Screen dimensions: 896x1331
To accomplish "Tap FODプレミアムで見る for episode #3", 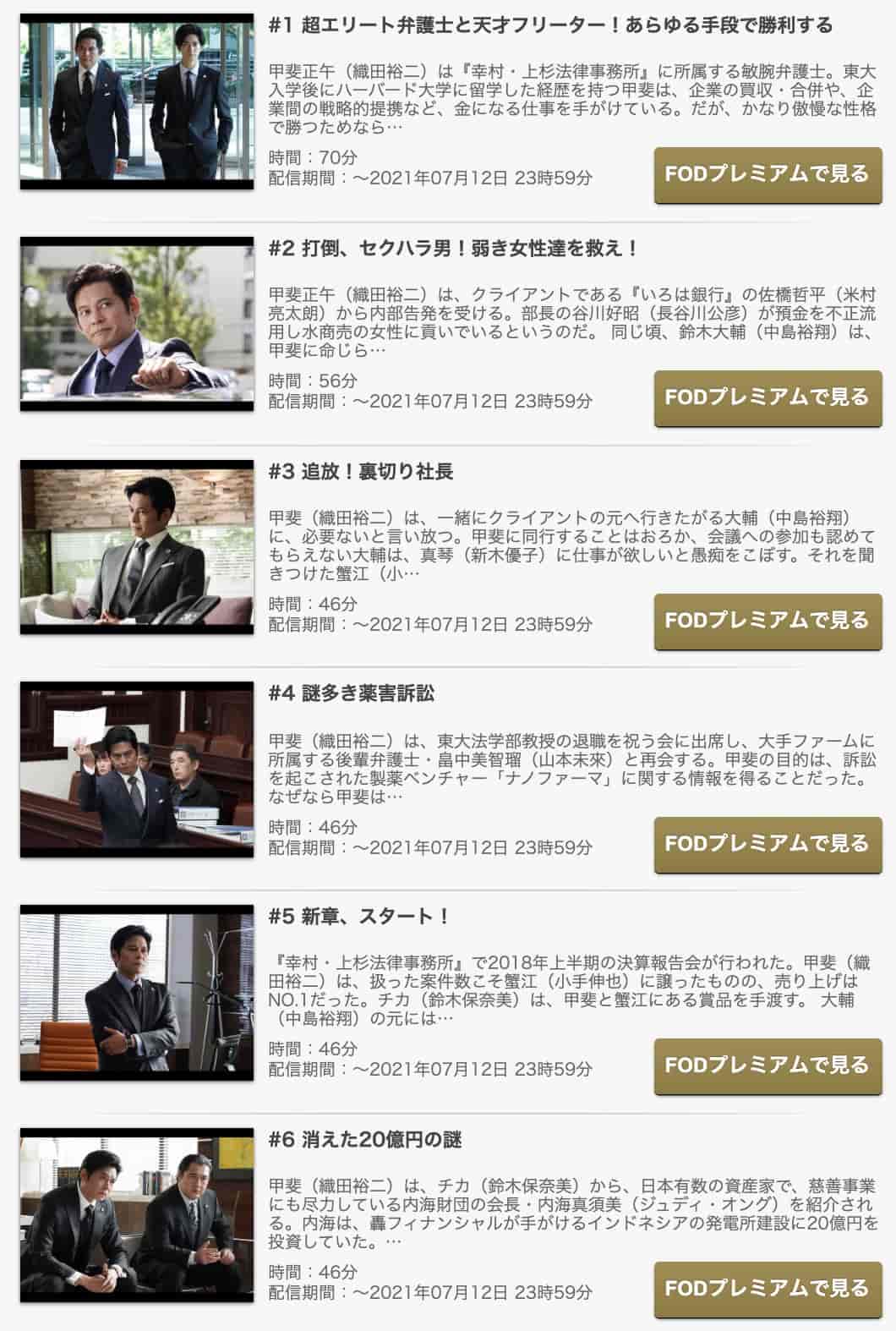I will [767, 621].
